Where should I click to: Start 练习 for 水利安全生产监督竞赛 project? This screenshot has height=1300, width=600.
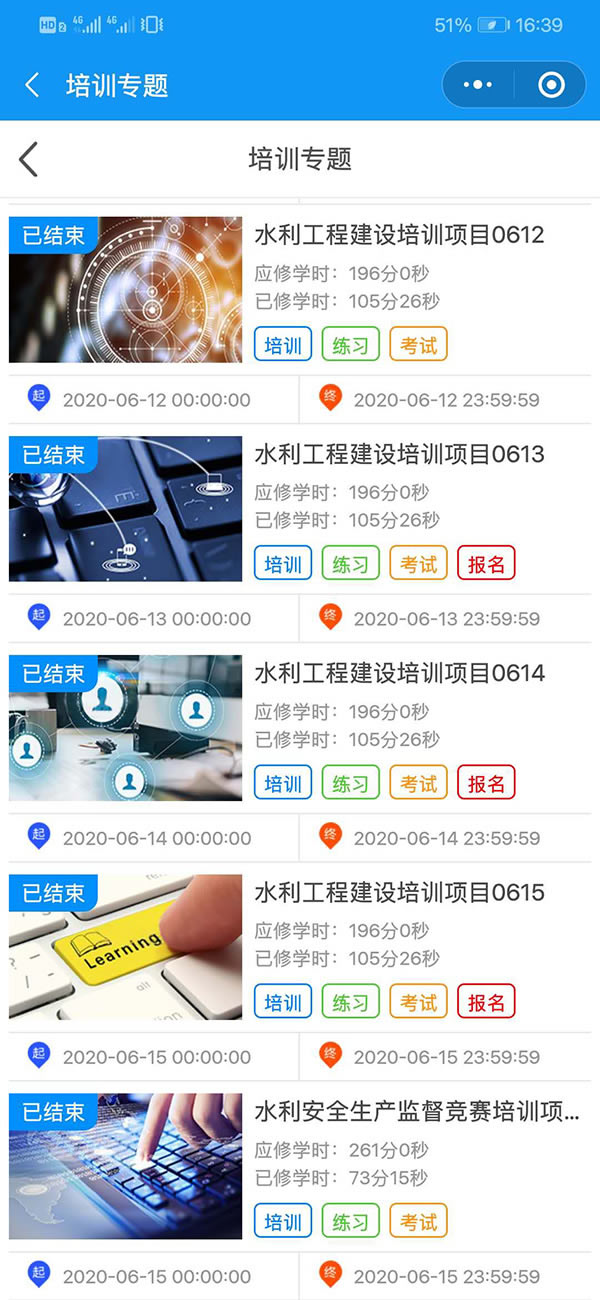(x=351, y=1221)
